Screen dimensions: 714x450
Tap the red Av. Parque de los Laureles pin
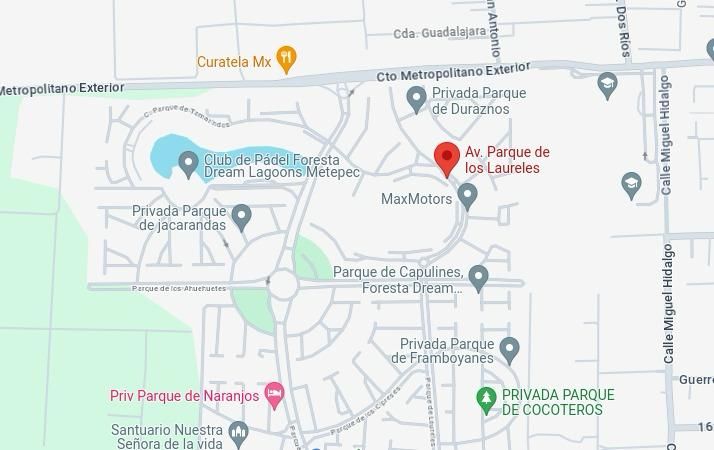point(447,159)
